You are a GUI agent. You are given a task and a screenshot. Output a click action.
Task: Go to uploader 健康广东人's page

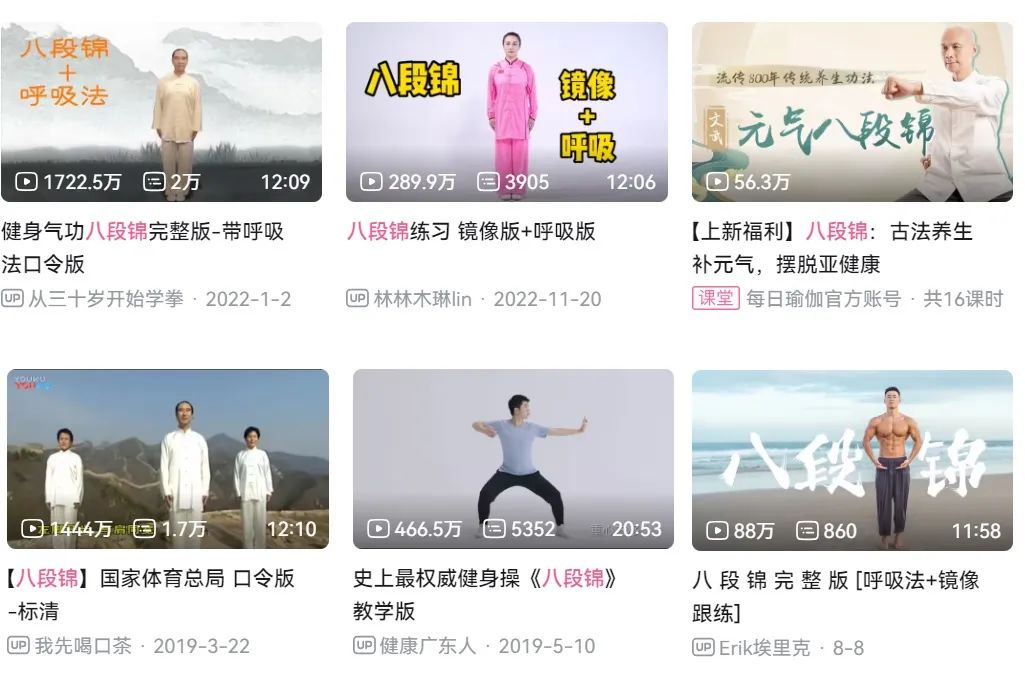428,646
